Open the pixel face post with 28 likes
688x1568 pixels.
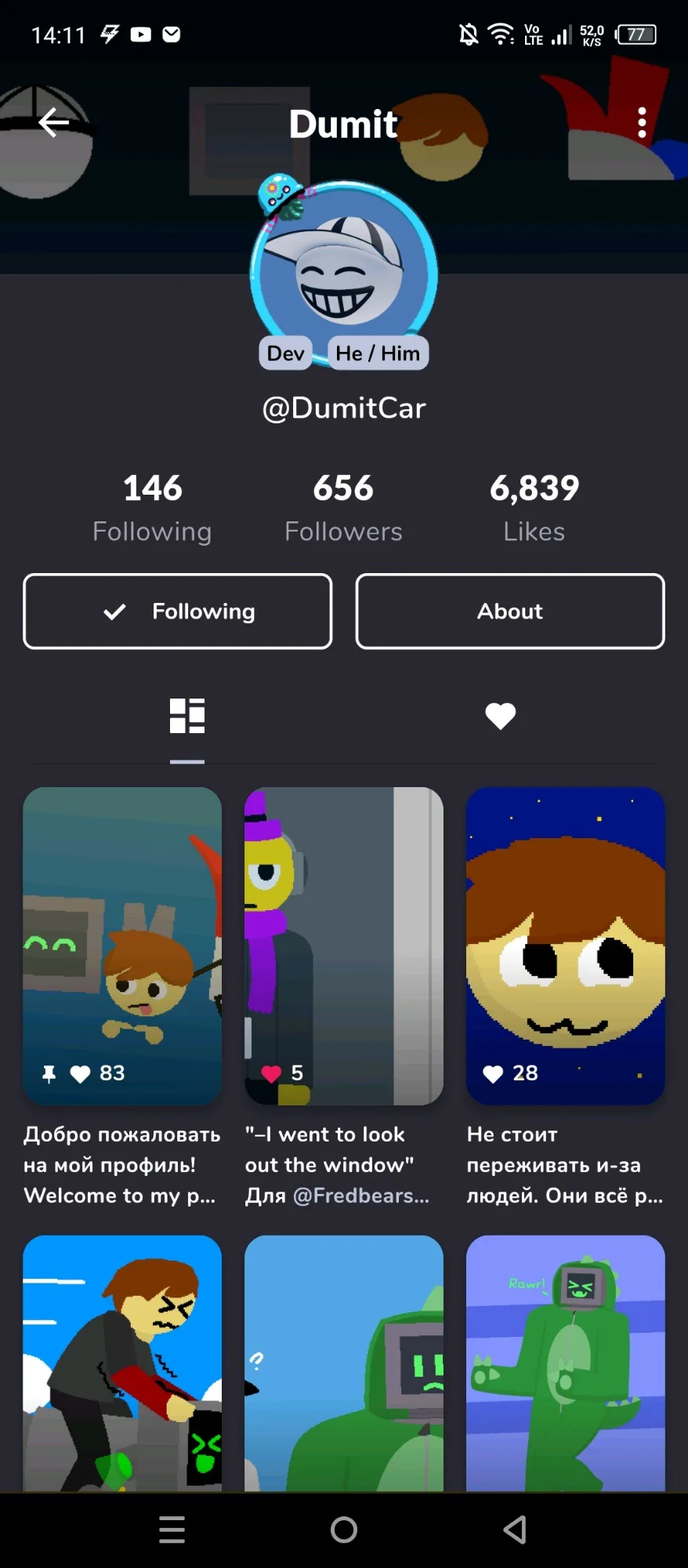tap(566, 946)
